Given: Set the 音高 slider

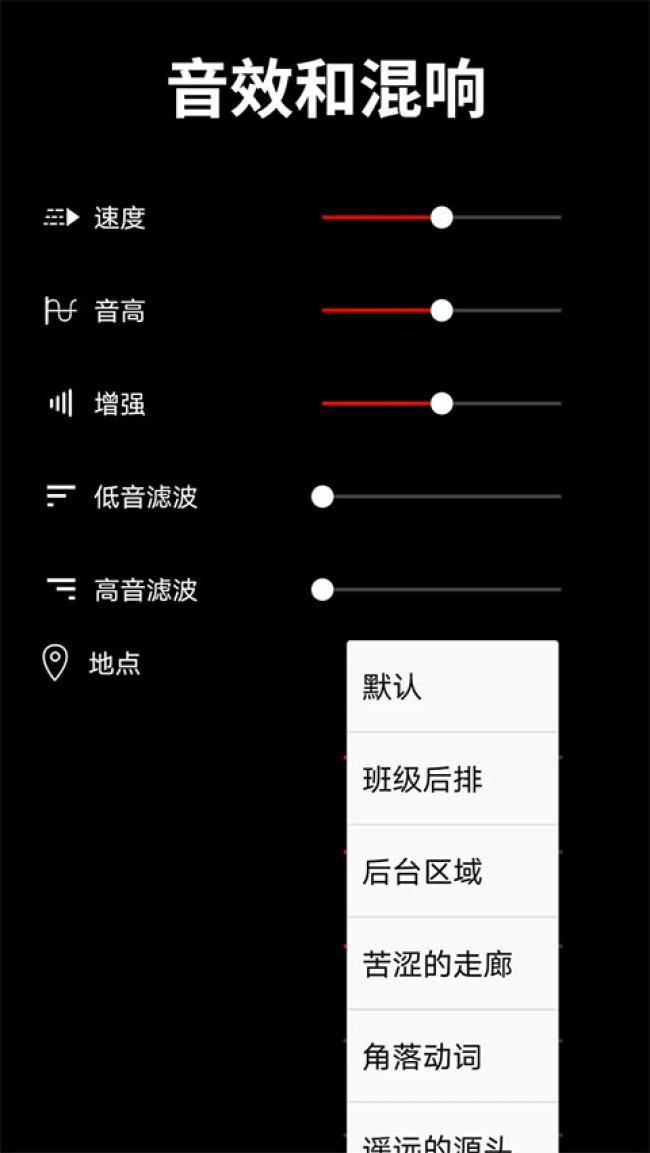Looking at the screenshot, I should pyautogui.click(x=441, y=311).
